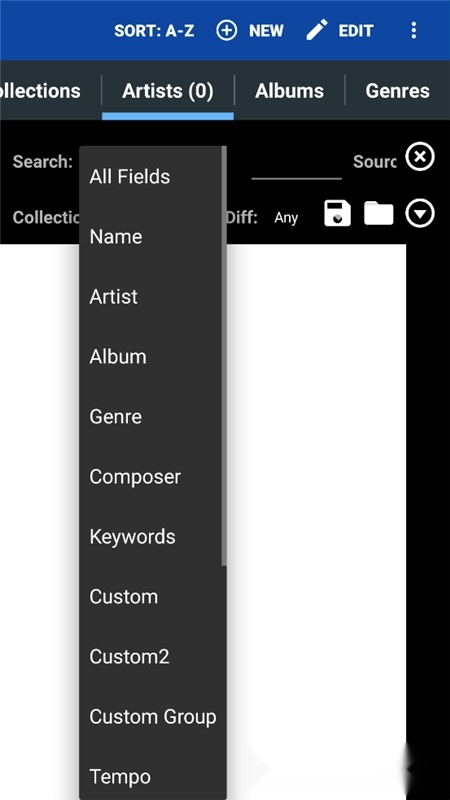Viewport: 450px width, 800px height.
Task: Pick Album from the field list
Action: point(151,357)
